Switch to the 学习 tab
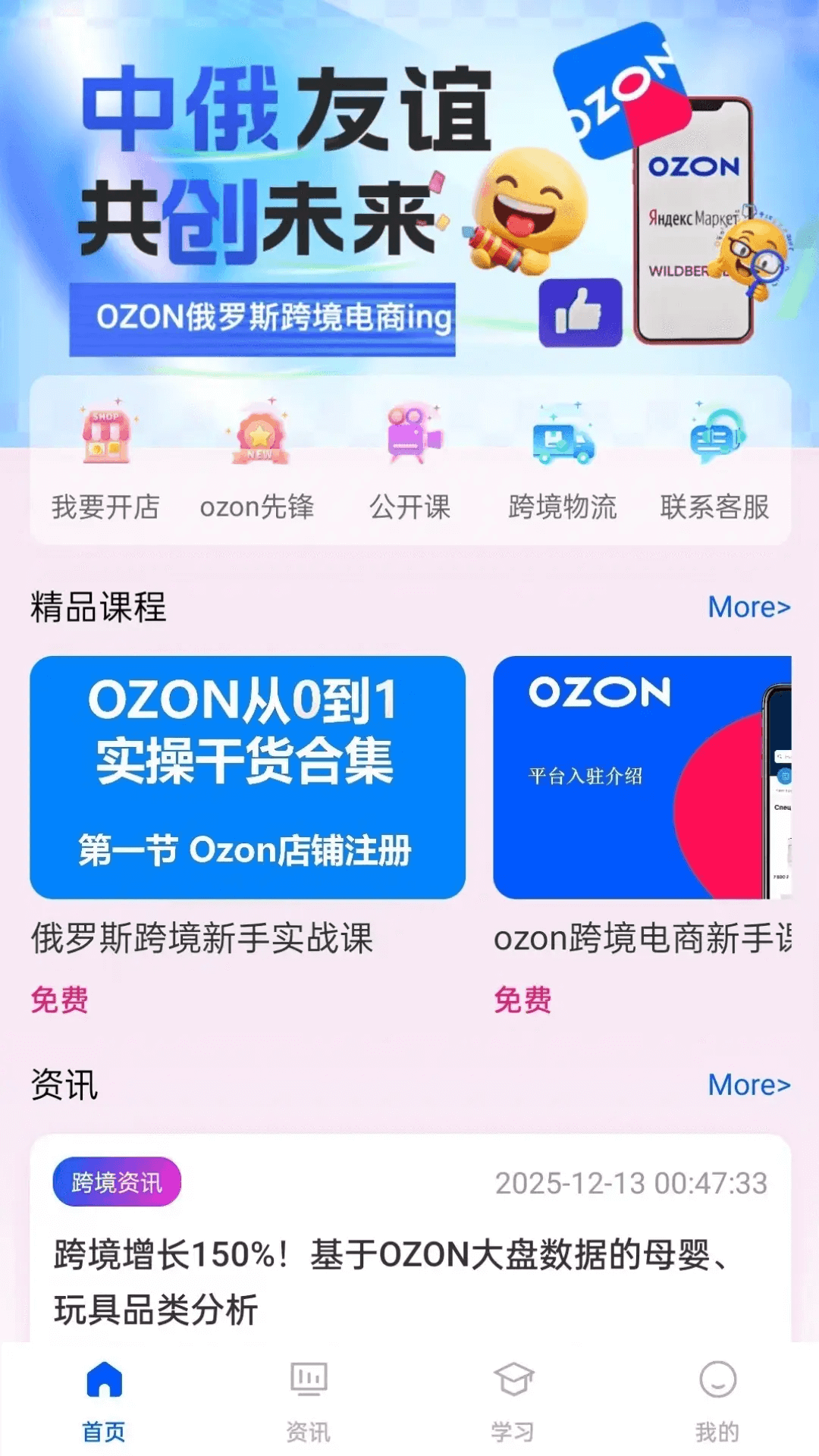Screen dimensions: 819x1456 click(x=513, y=1403)
